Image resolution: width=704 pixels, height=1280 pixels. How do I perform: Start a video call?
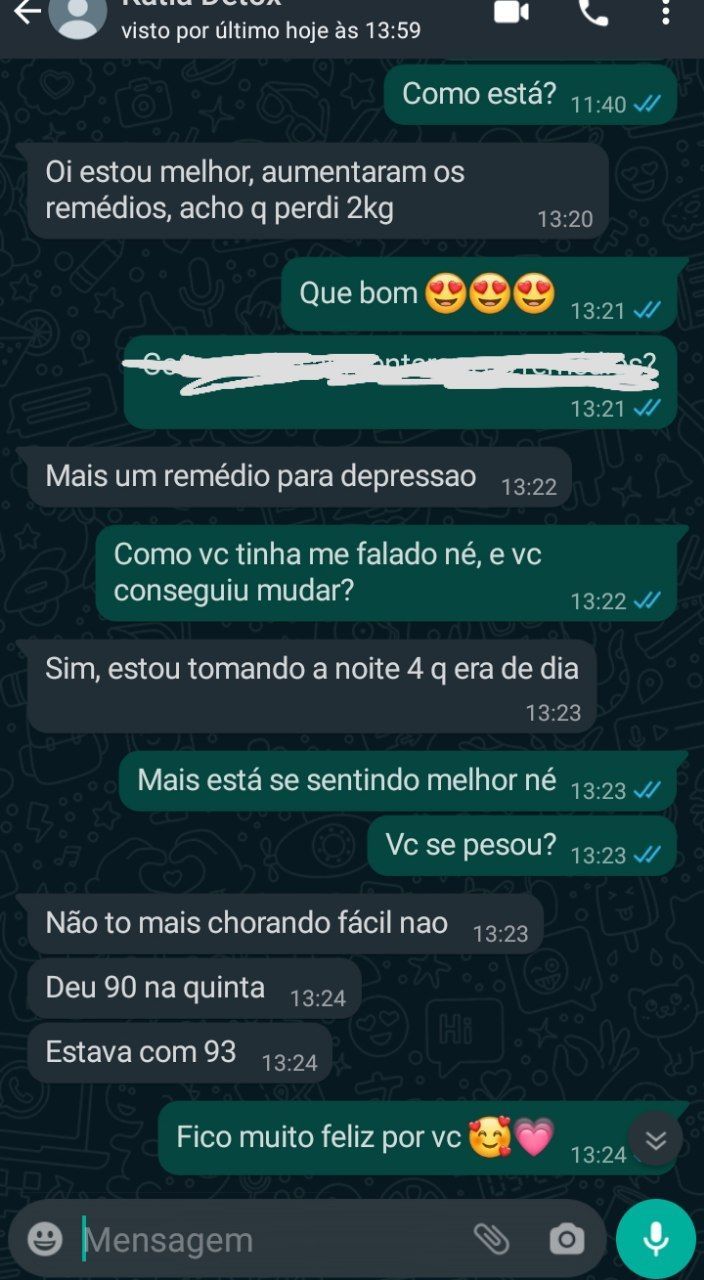pos(511,12)
